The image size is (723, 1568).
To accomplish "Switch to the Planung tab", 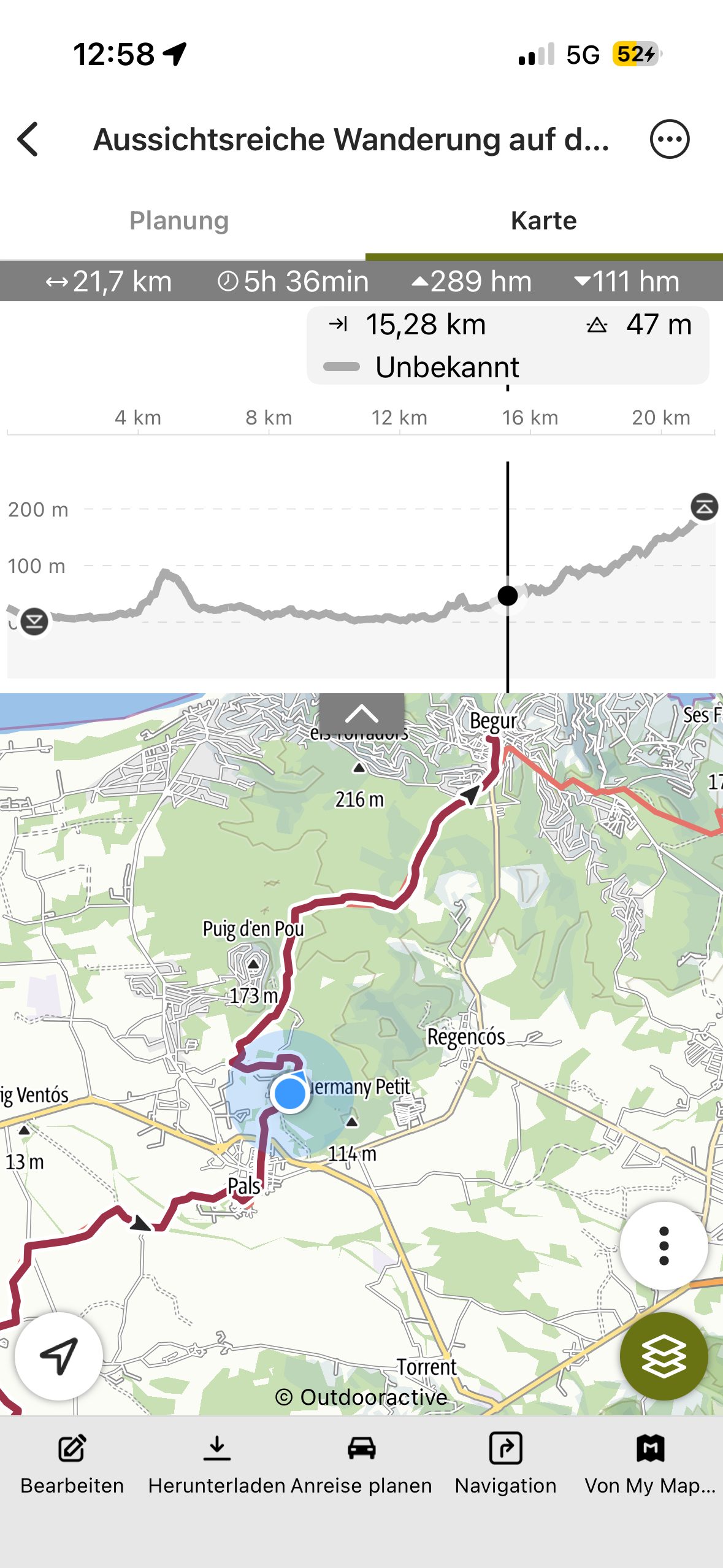I will point(179,221).
